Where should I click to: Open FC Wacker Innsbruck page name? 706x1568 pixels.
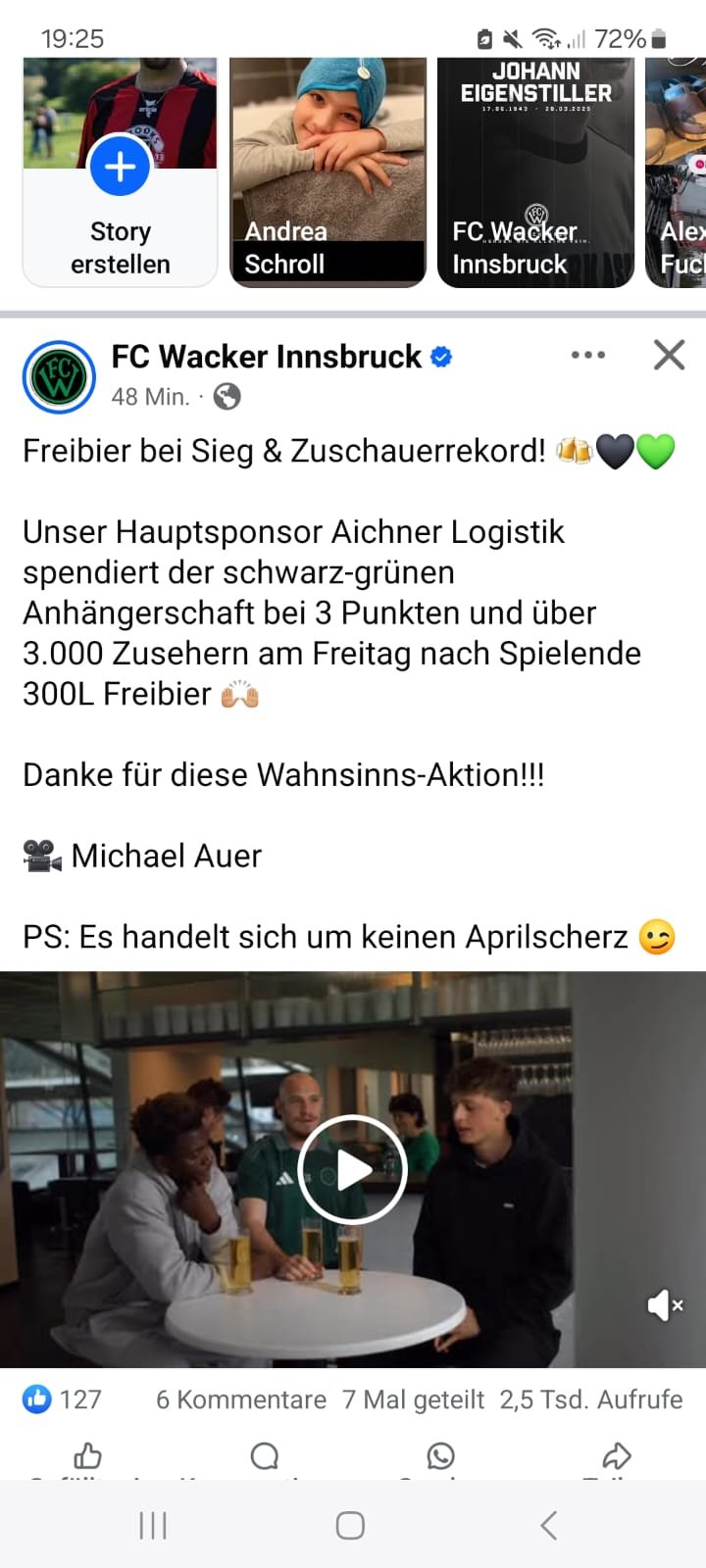click(267, 357)
